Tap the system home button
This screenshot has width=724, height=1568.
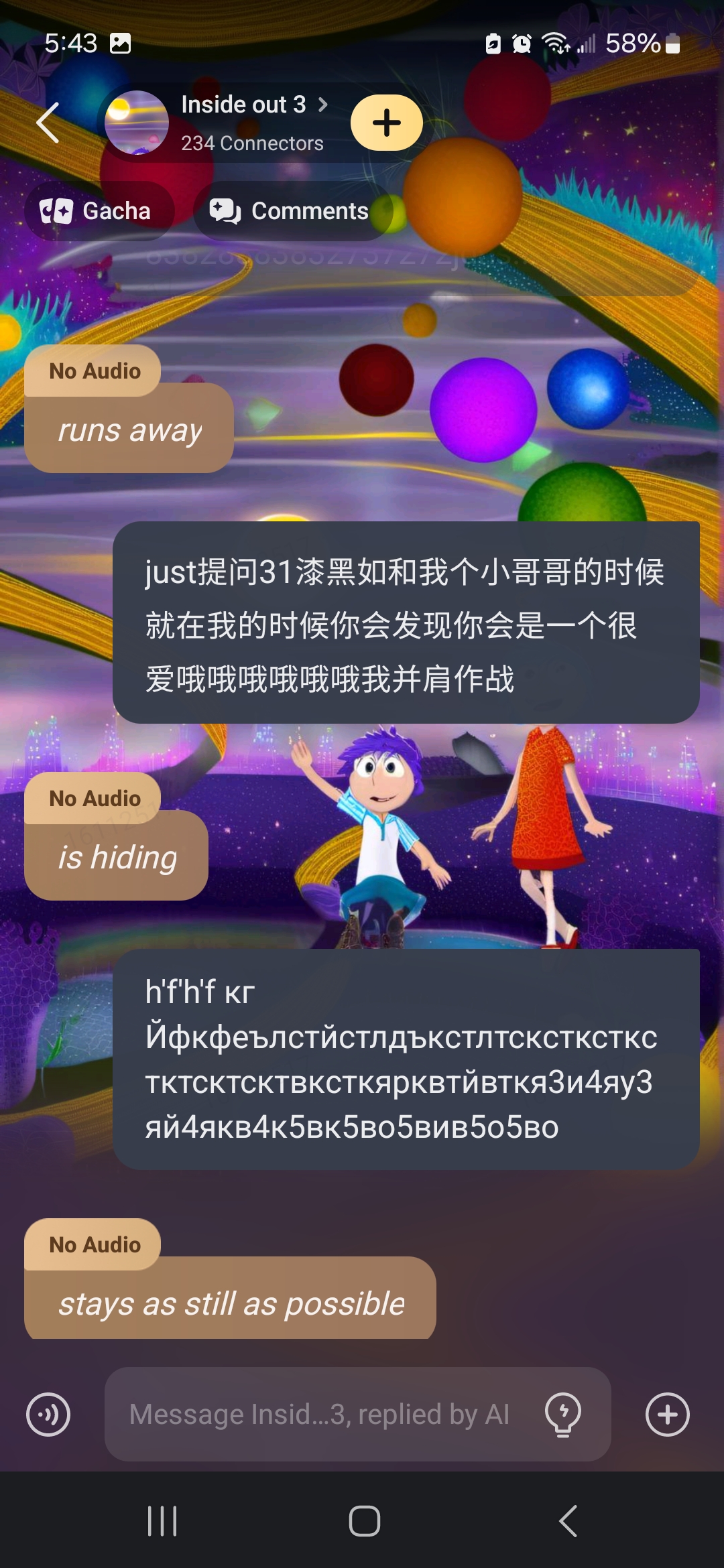[364, 1521]
